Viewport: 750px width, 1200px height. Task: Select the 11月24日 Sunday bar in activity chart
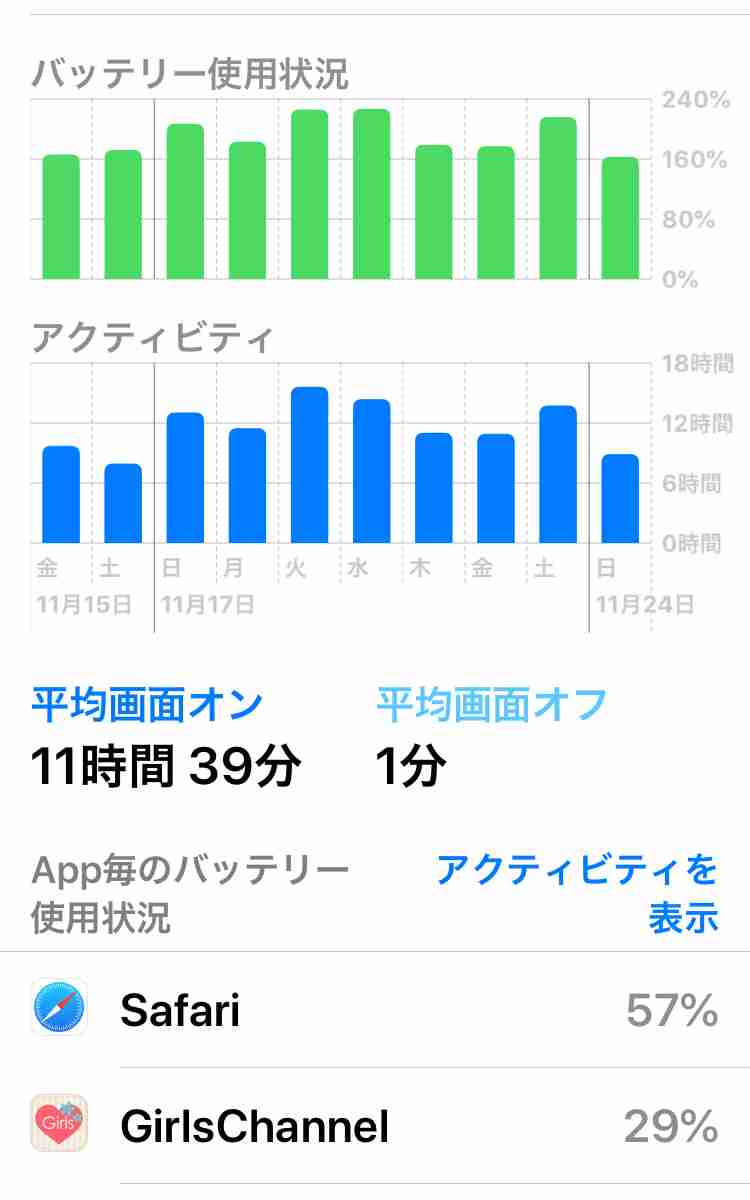(620, 499)
